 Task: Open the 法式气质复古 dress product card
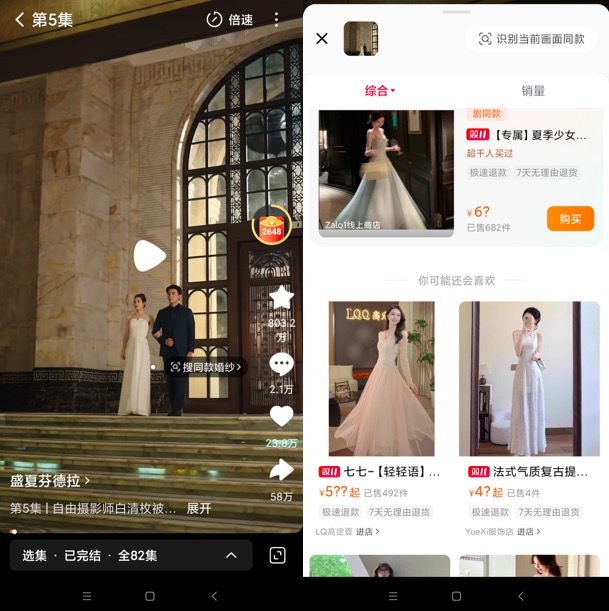(529, 380)
